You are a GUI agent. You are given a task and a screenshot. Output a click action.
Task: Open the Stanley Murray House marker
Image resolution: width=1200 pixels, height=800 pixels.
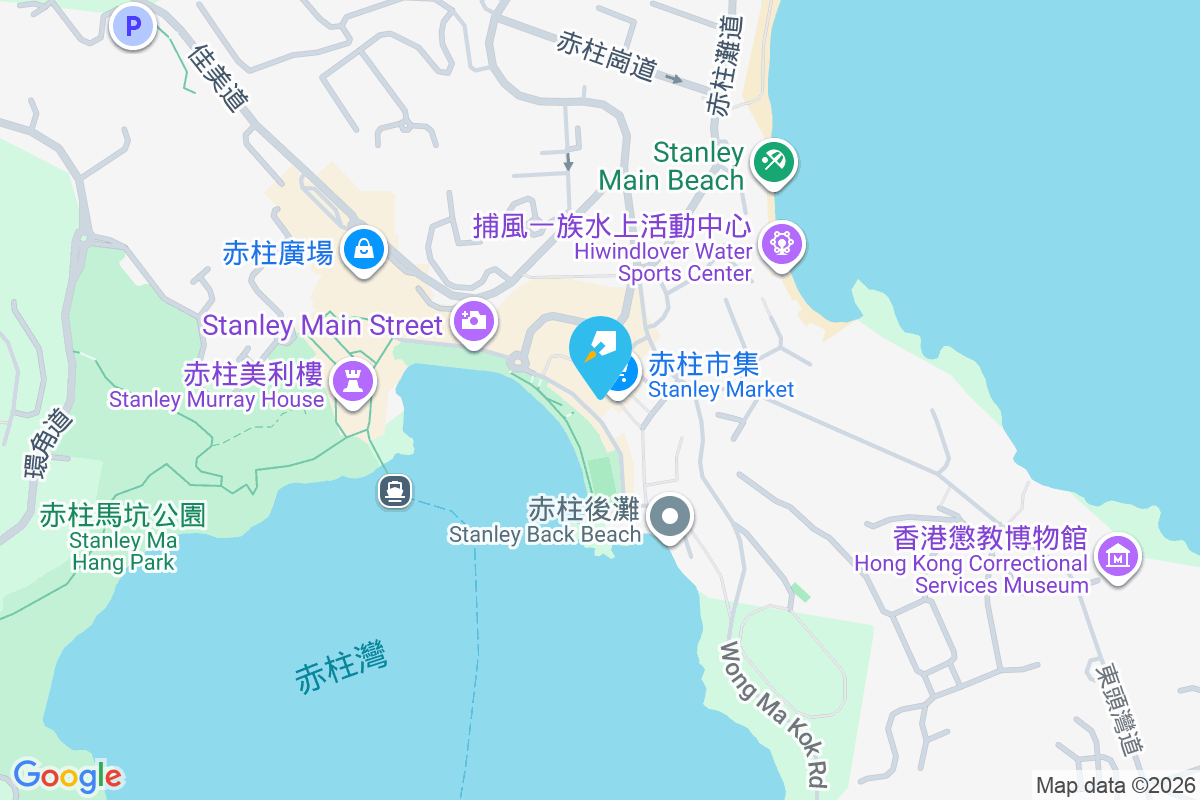click(352, 382)
